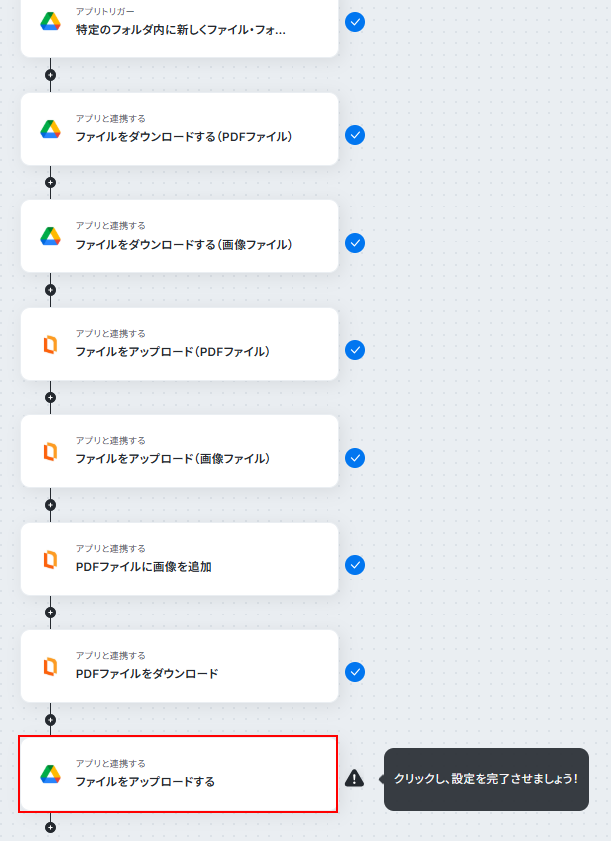Image resolution: width=611 pixels, height=841 pixels.
Task: Add a step below ファイルをアップロードする
Action: tap(51, 827)
